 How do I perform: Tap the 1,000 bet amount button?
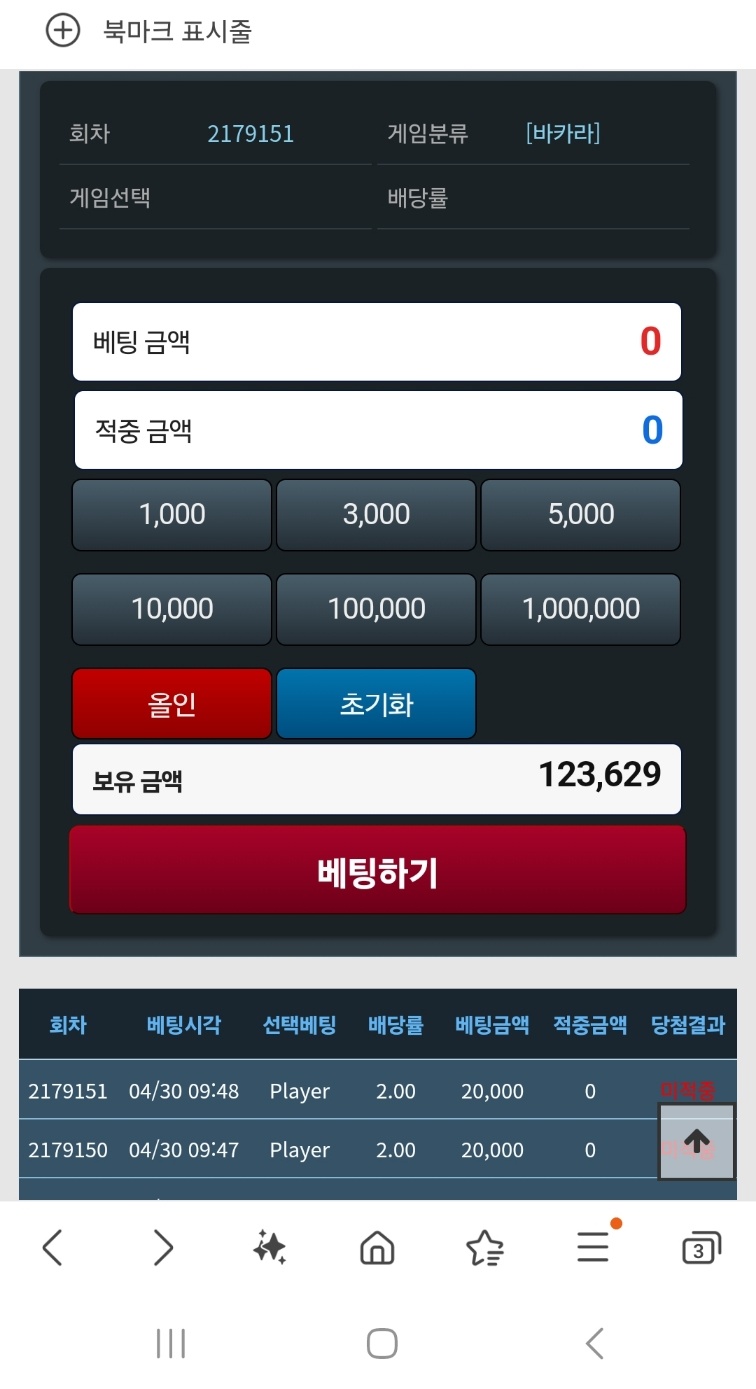(x=172, y=515)
